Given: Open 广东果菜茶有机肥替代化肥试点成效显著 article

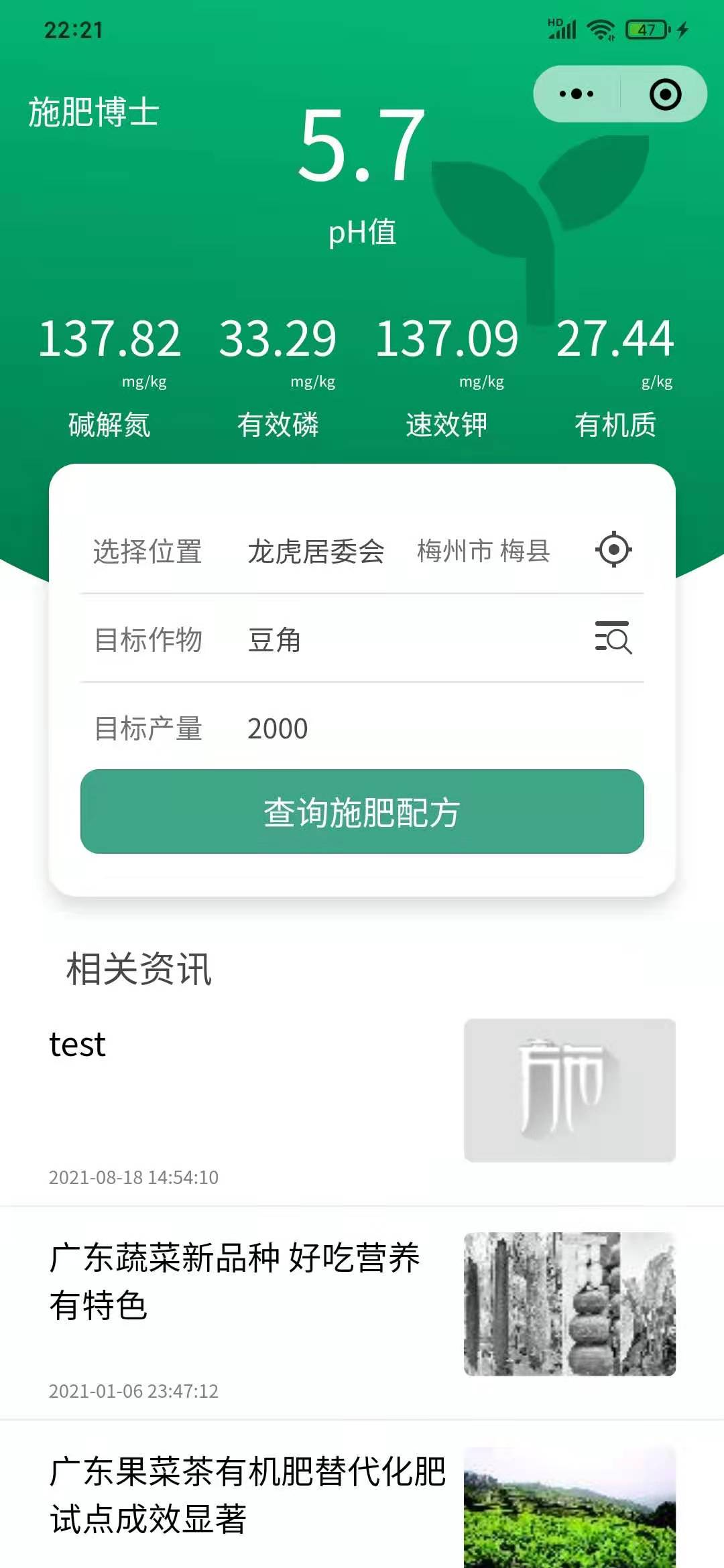Looking at the screenshot, I should [248, 1495].
